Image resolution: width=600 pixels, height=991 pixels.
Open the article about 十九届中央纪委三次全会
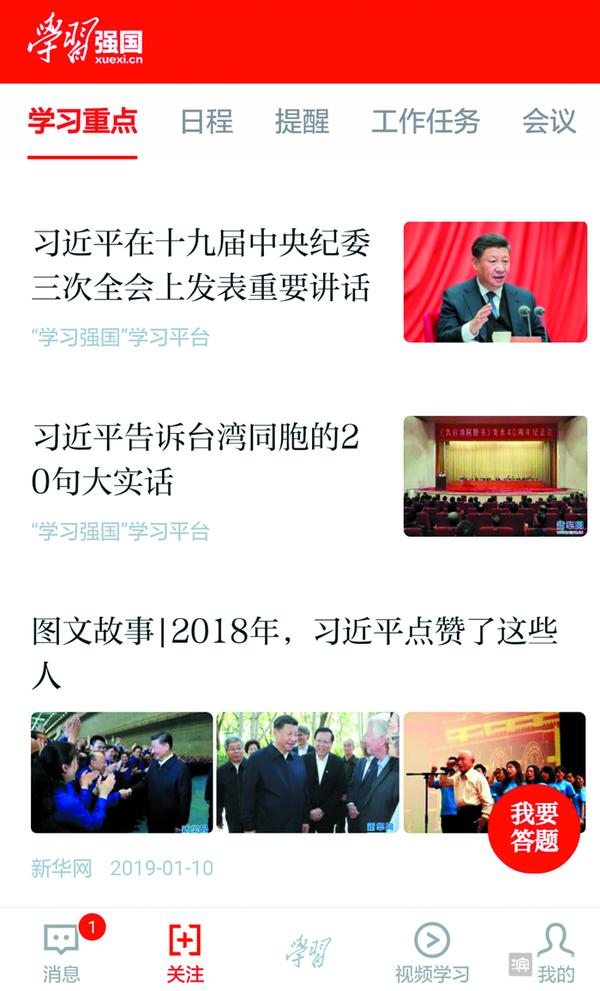coord(201,265)
